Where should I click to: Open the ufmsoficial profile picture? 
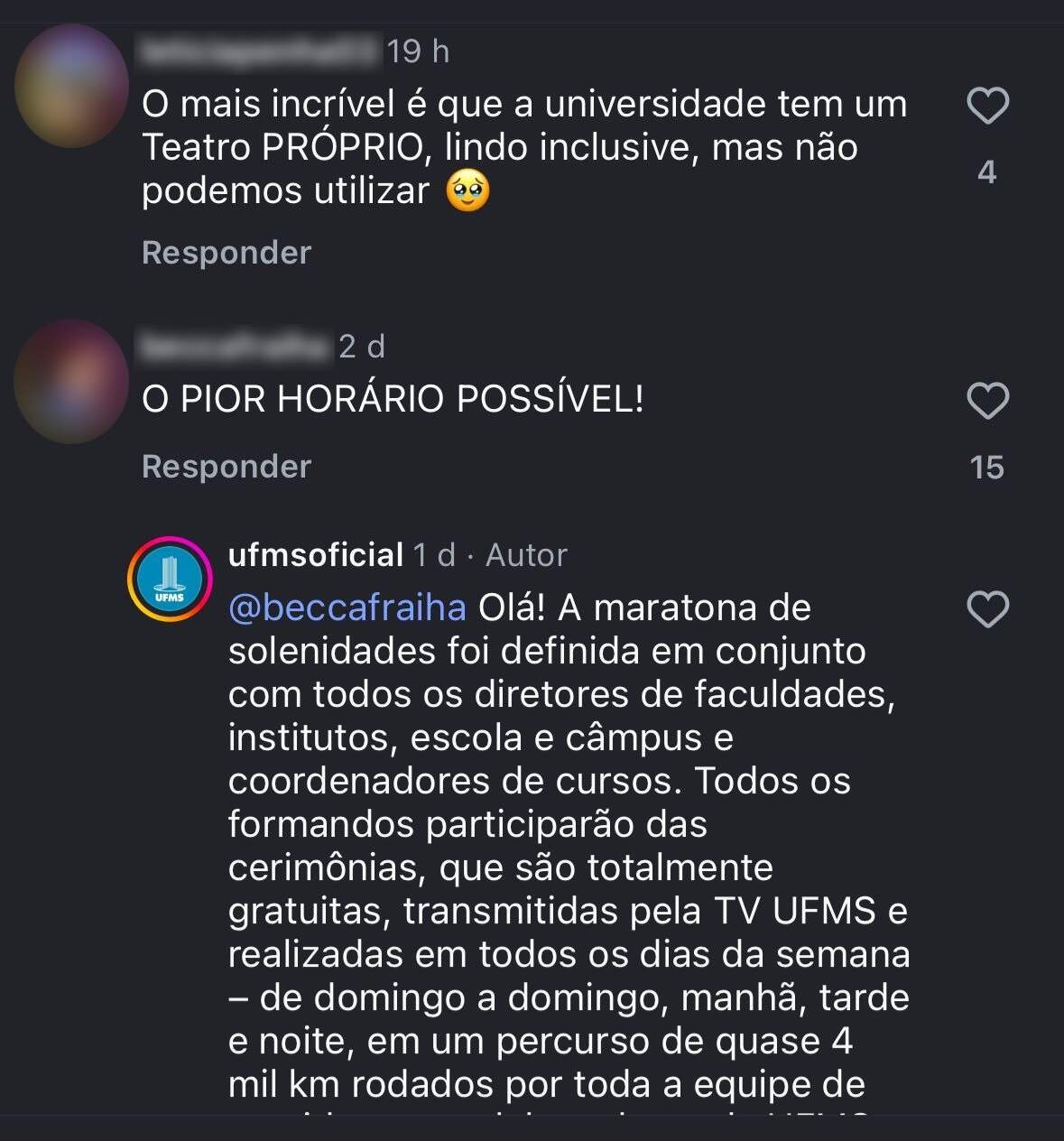170,580
